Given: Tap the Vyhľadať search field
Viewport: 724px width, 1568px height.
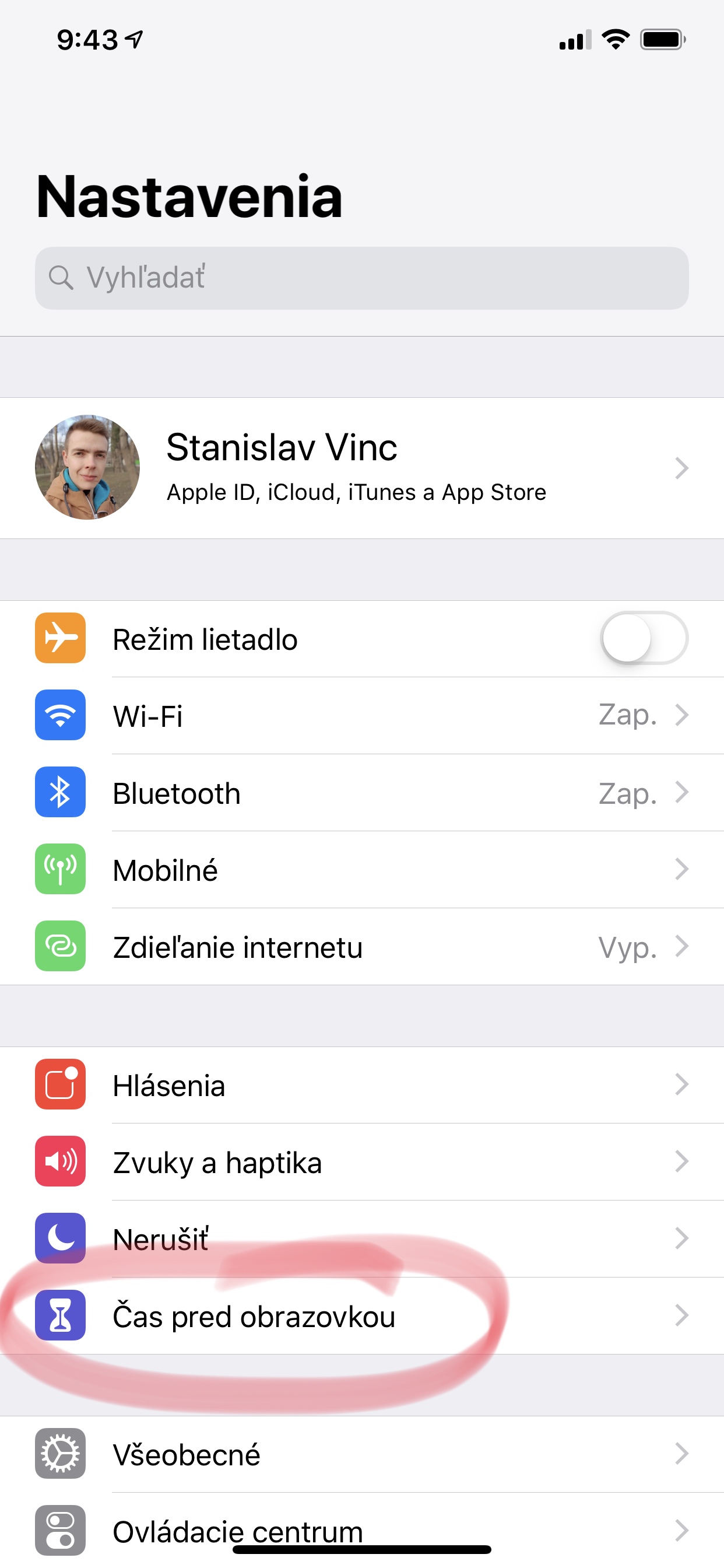Looking at the screenshot, I should (x=362, y=278).
